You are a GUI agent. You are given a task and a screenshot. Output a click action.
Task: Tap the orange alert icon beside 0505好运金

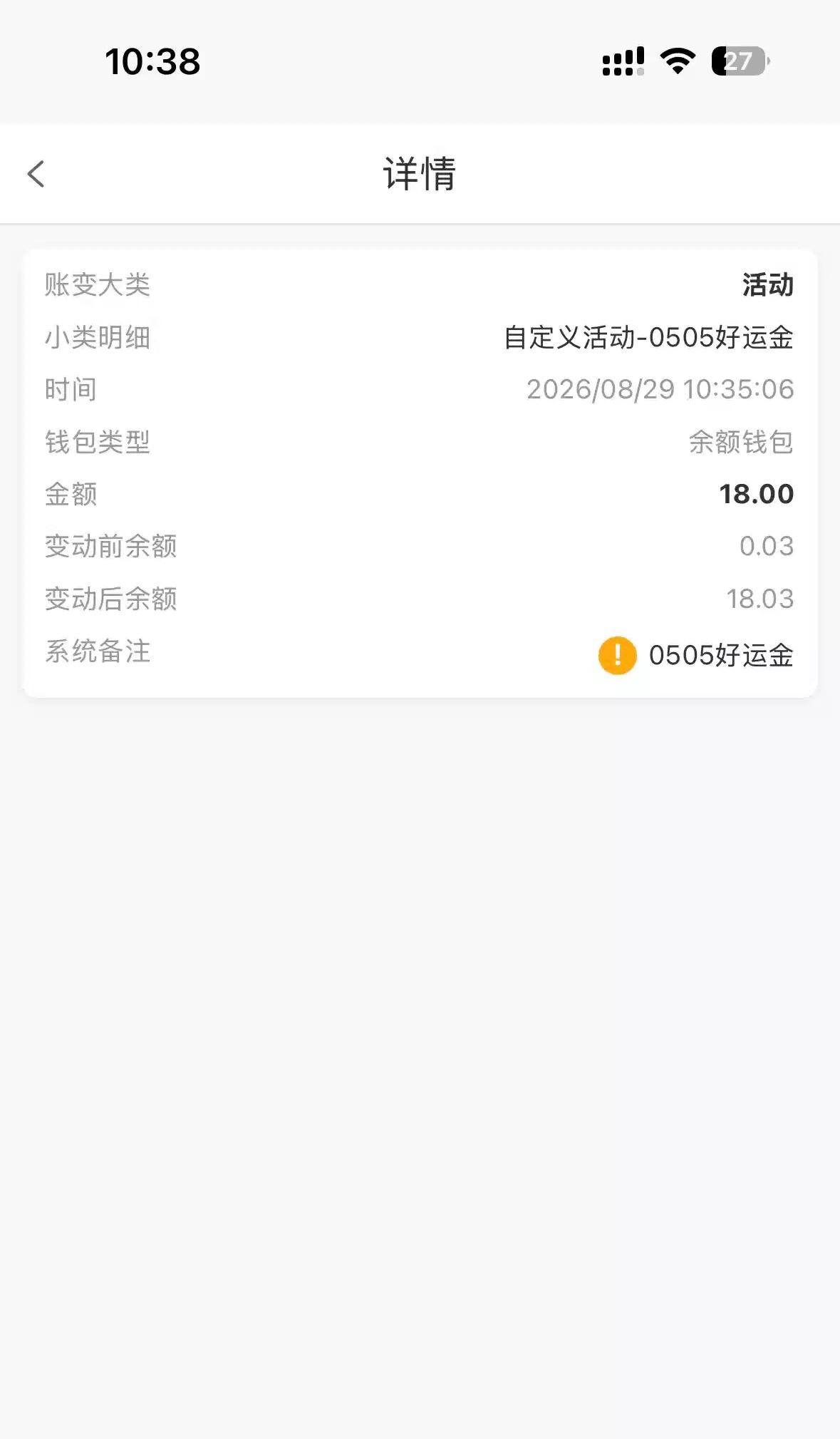tap(617, 655)
